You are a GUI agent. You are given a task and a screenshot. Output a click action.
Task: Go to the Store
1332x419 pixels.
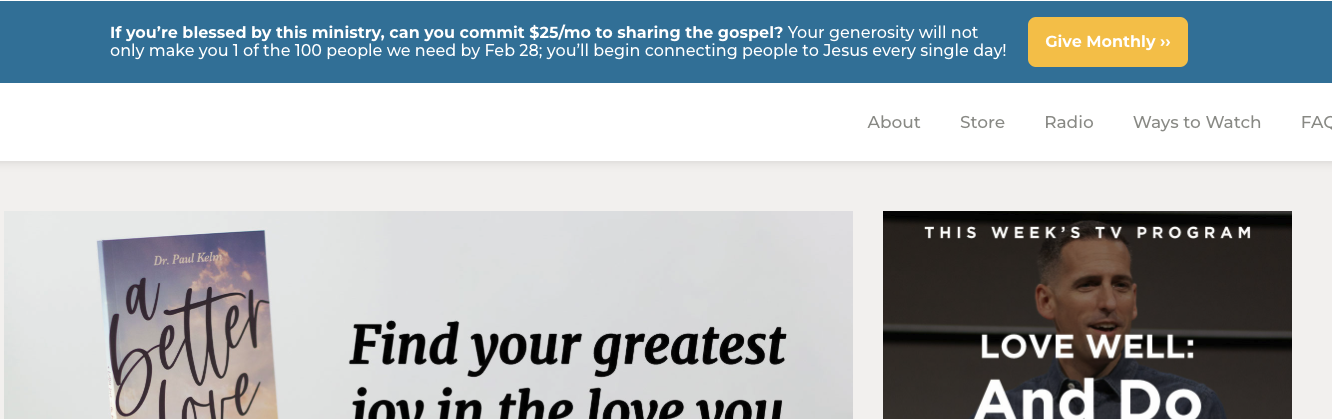click(982, 122)
